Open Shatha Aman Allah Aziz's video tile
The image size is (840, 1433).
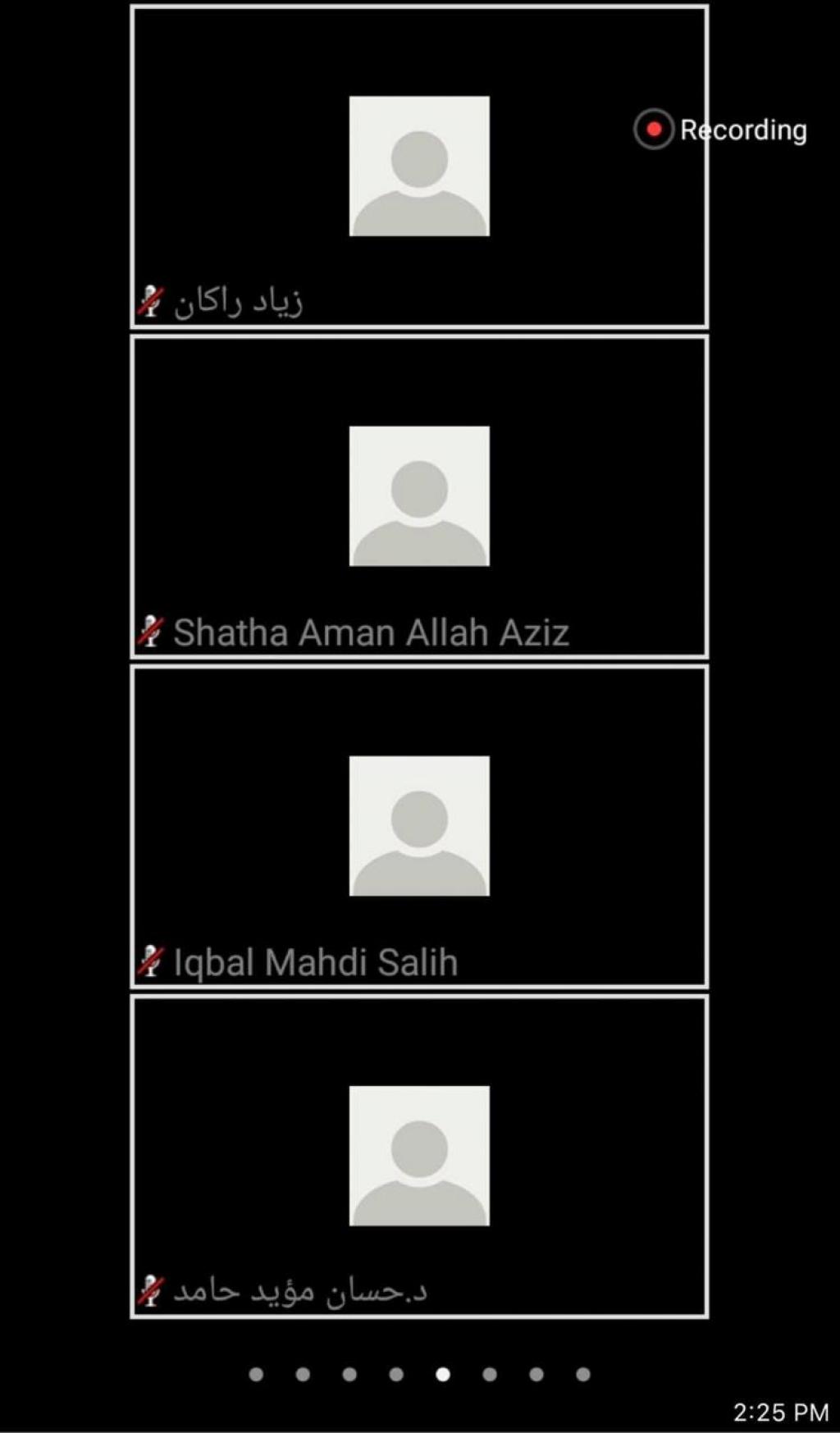coord(418,496)
